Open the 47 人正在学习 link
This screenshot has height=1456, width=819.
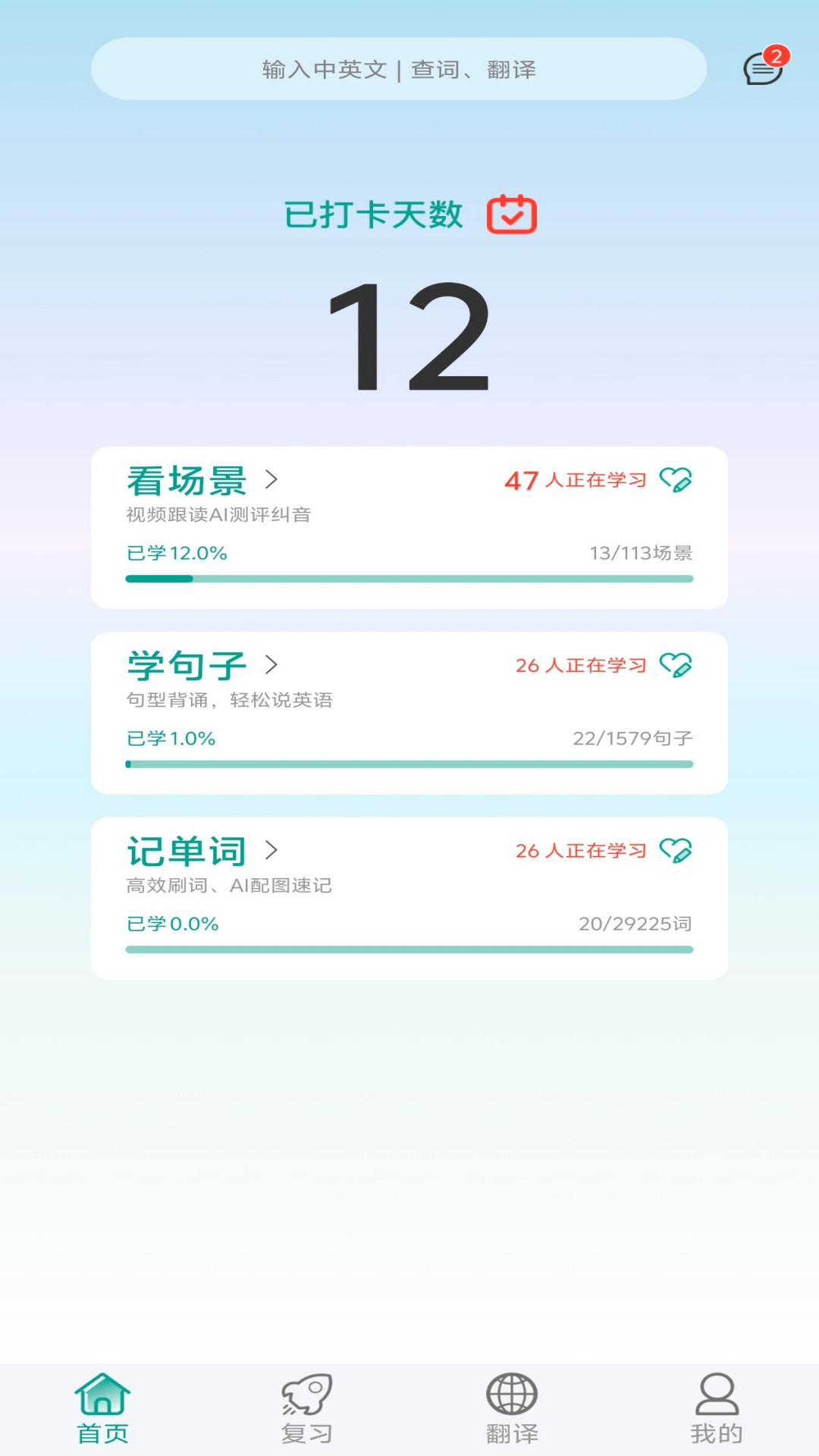point(578,479)
